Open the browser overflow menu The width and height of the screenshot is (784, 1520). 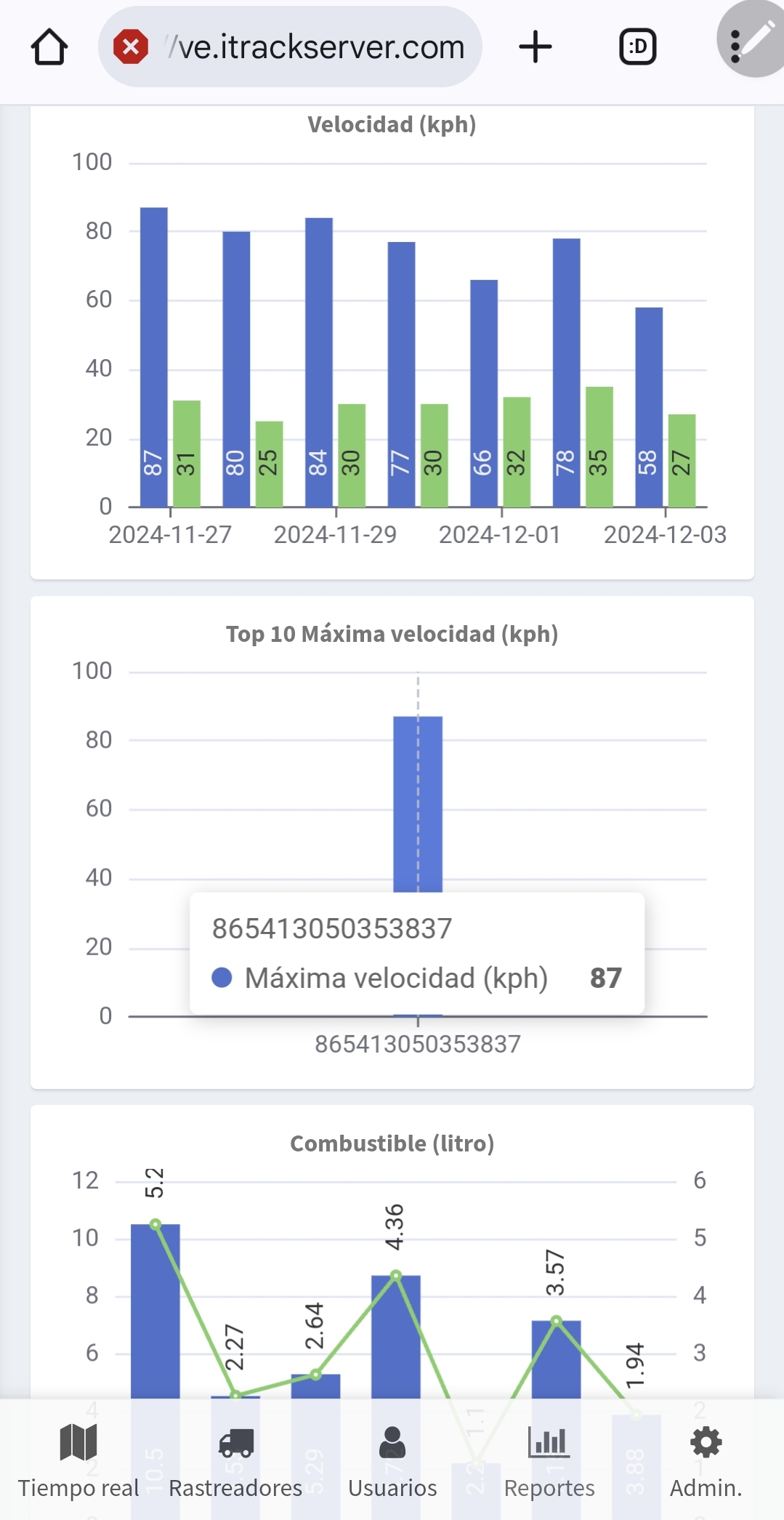click(735, 47)
